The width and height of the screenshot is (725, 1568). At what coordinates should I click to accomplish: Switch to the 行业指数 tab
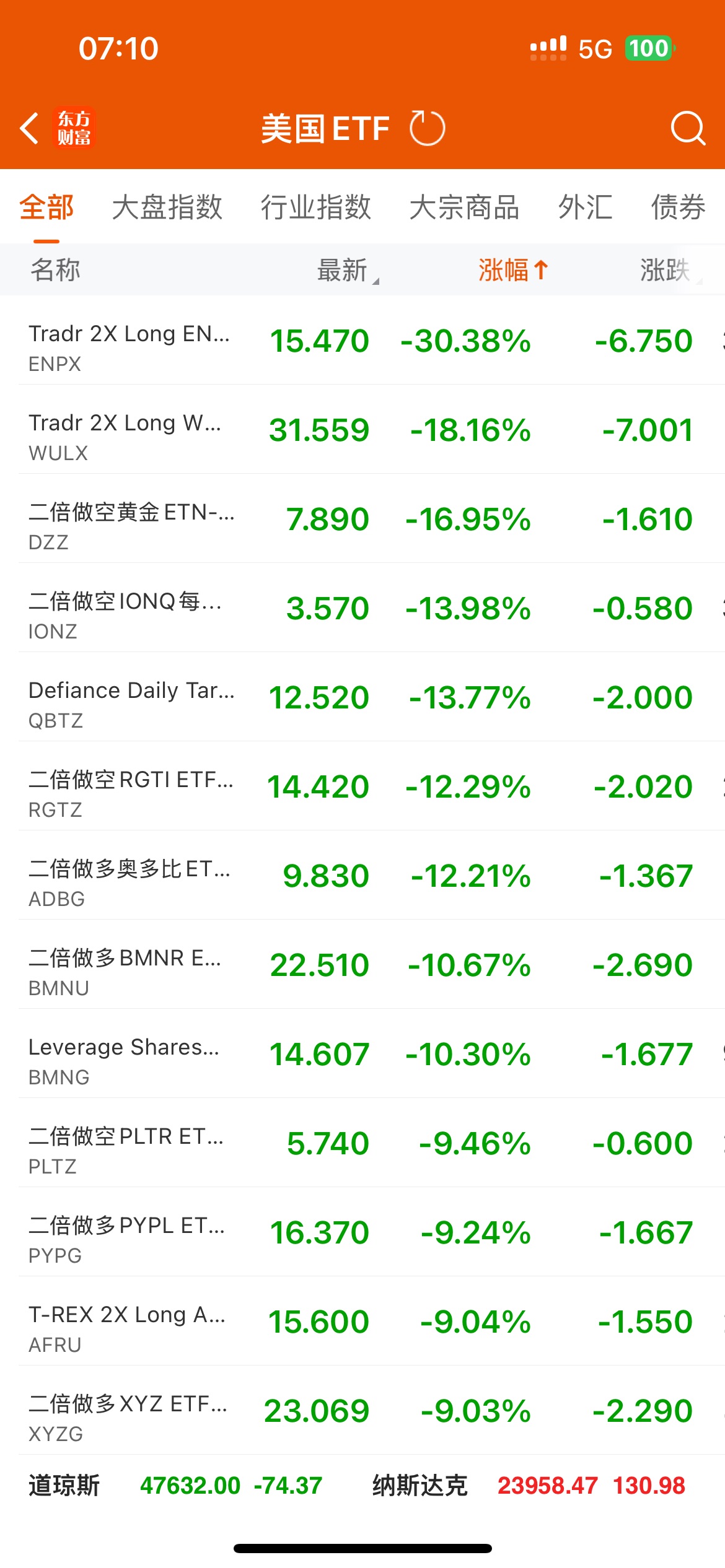[x=315, y=207]
